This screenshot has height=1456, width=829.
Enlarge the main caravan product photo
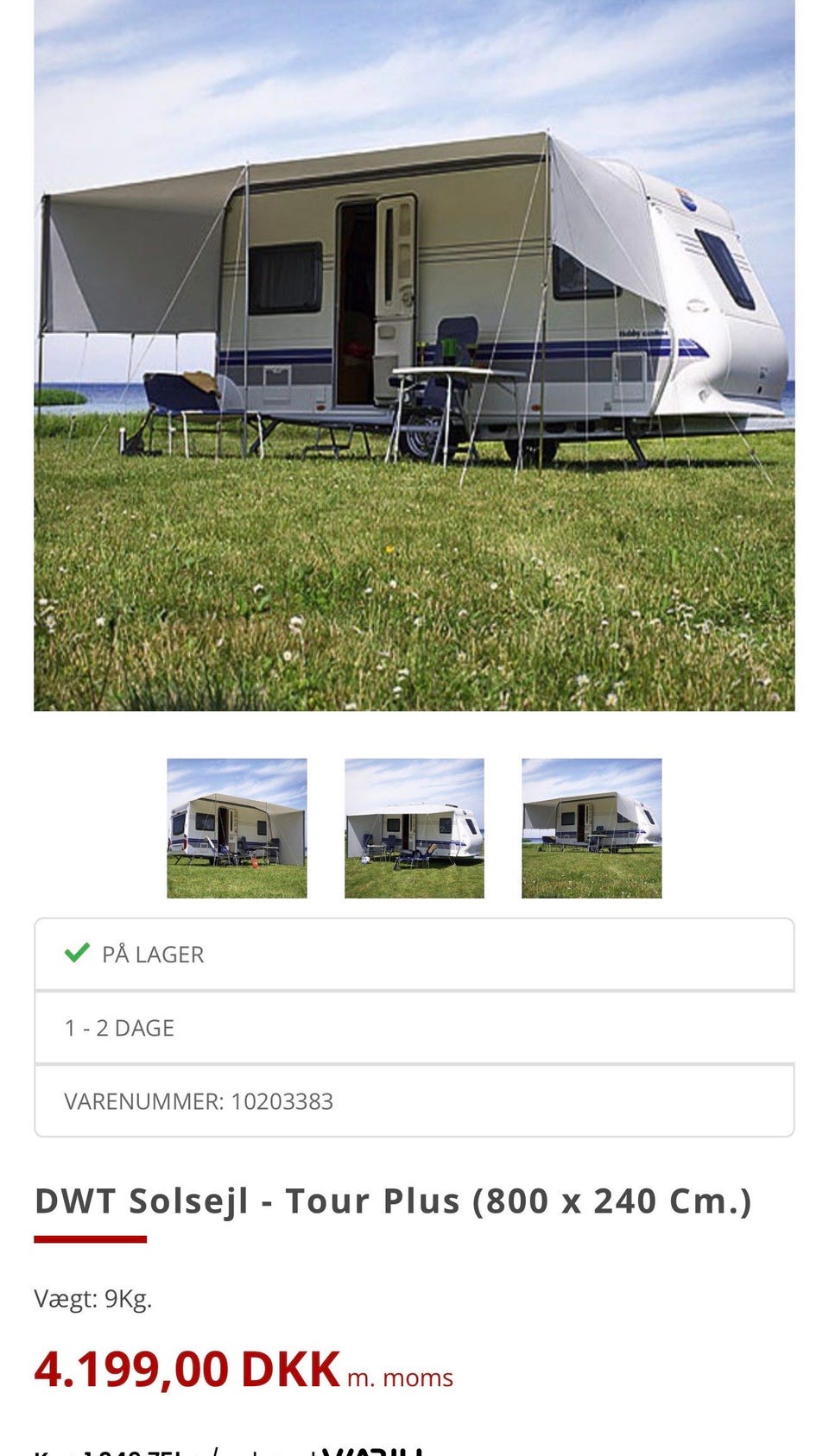point(414,354)
